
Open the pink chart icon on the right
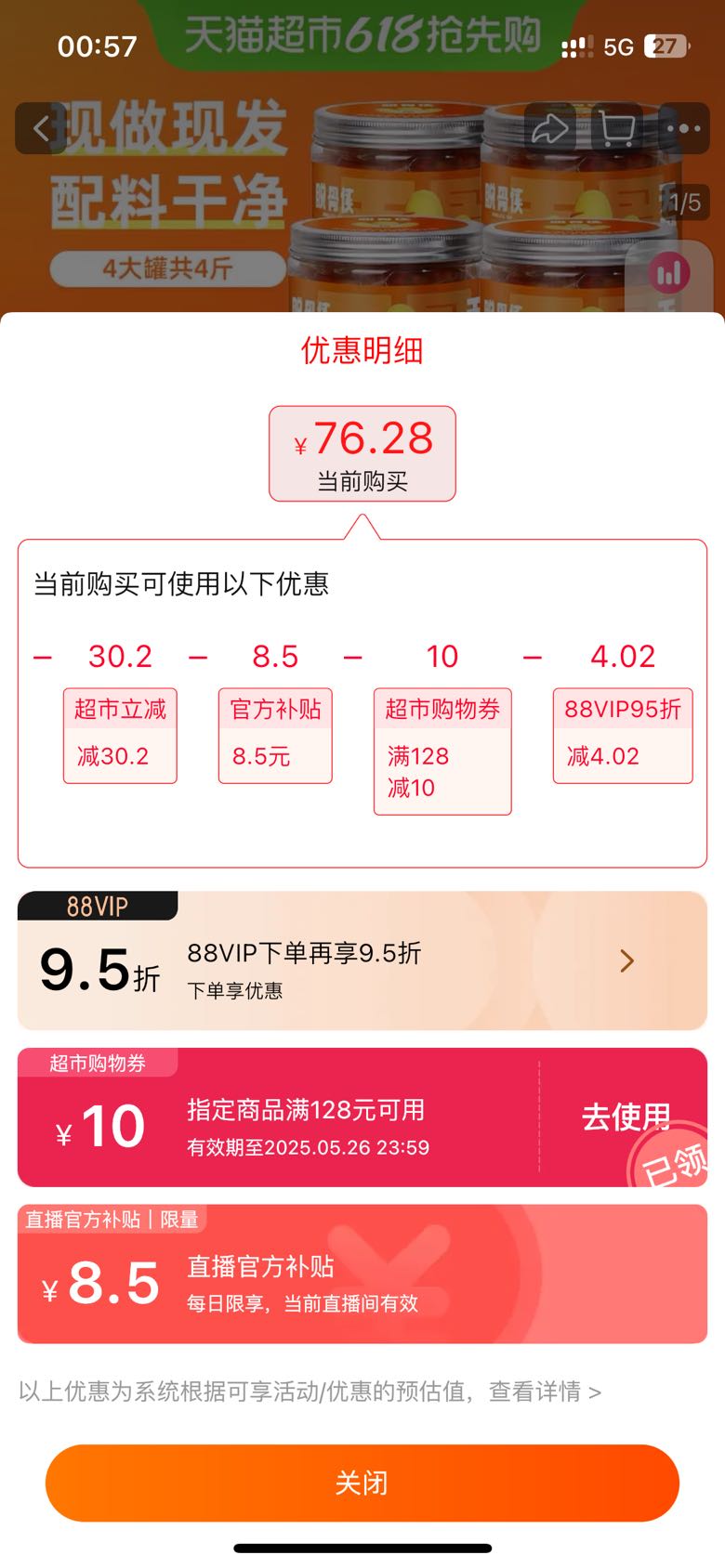point(669,274)
